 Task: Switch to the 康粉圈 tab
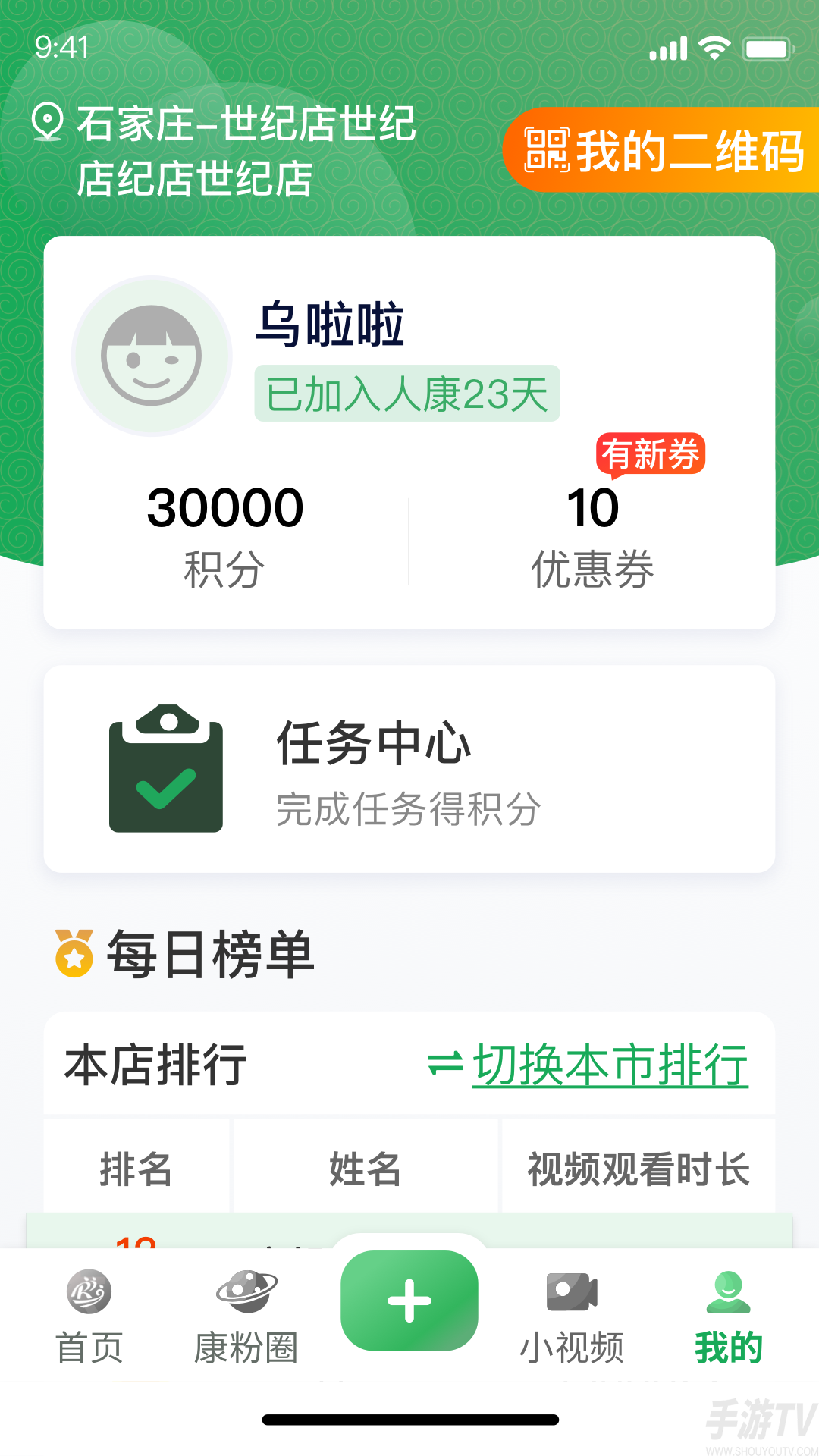pyautogui.click(x=246, y=1318)
